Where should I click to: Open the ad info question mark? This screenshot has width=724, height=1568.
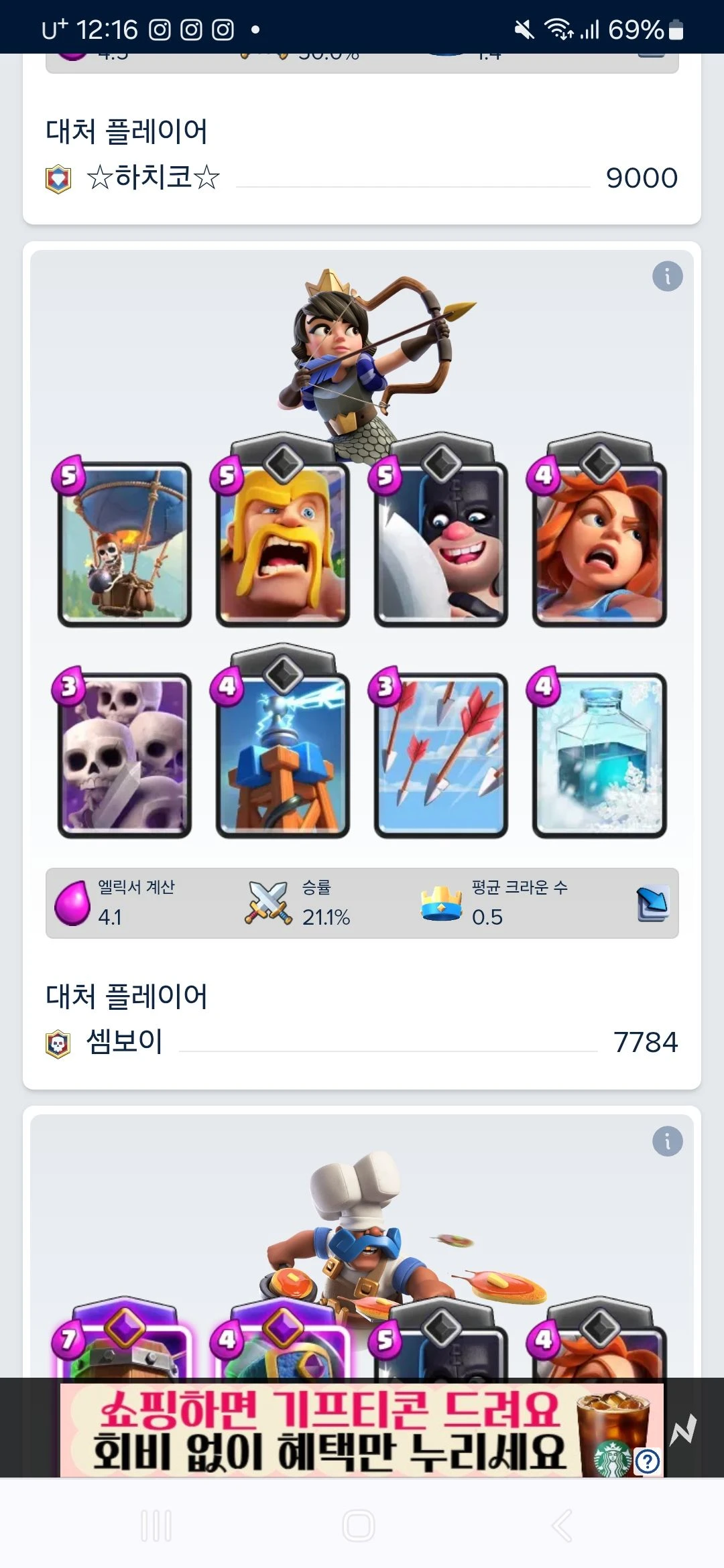click(x=648, y=1461)
